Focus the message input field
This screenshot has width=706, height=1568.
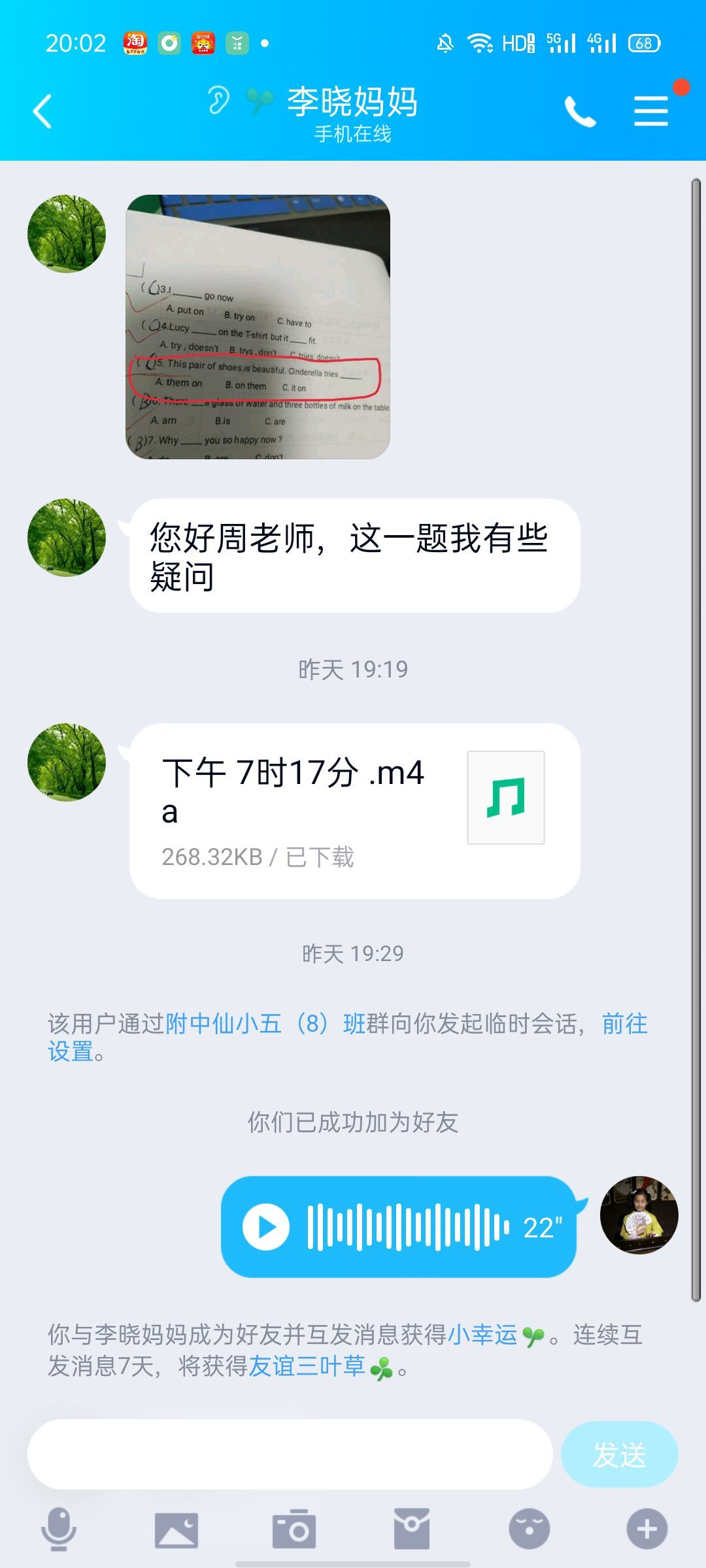click(290, 1454)
